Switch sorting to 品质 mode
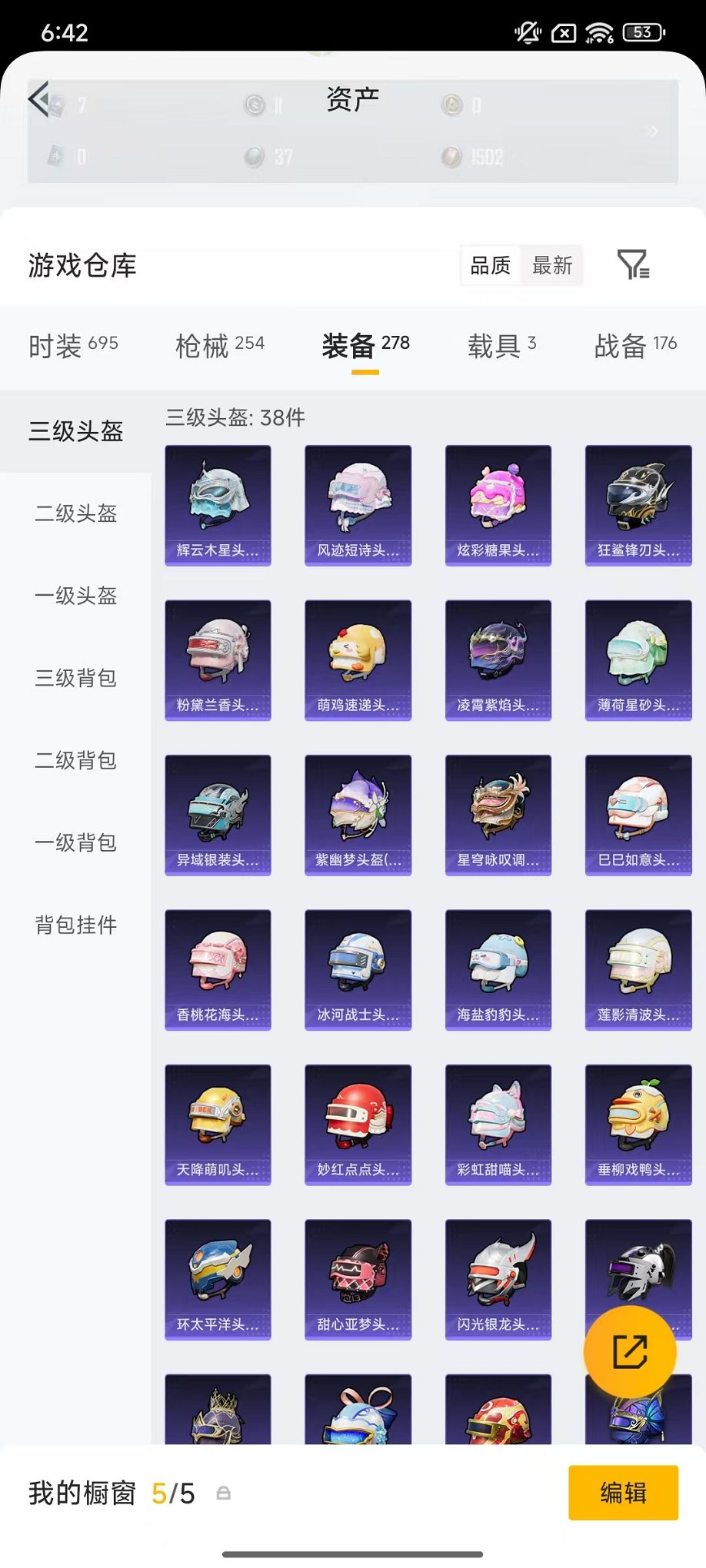This screenshot has width=706, height=1568. tap(491, 265)
